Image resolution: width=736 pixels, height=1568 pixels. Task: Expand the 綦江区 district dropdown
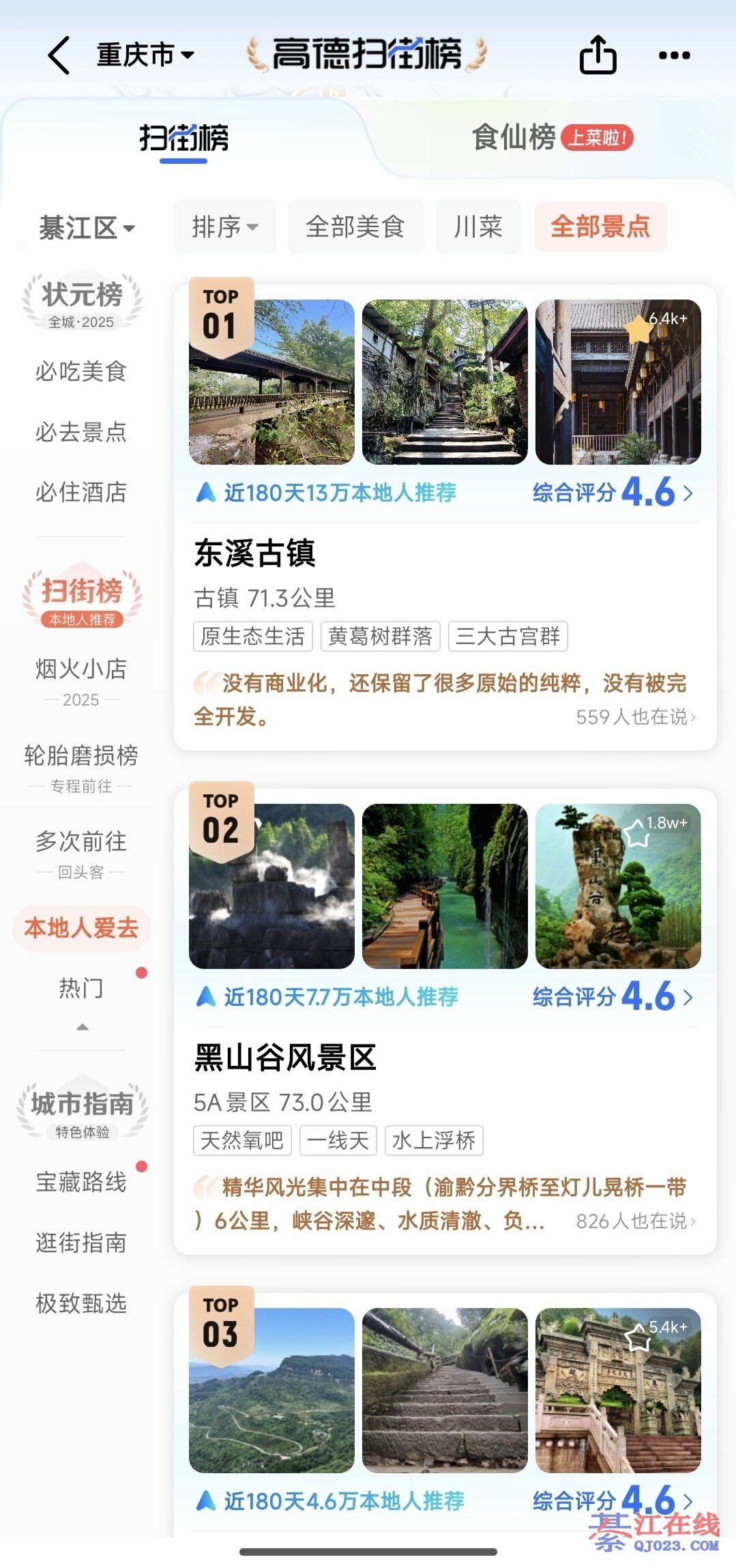(87, 228)
